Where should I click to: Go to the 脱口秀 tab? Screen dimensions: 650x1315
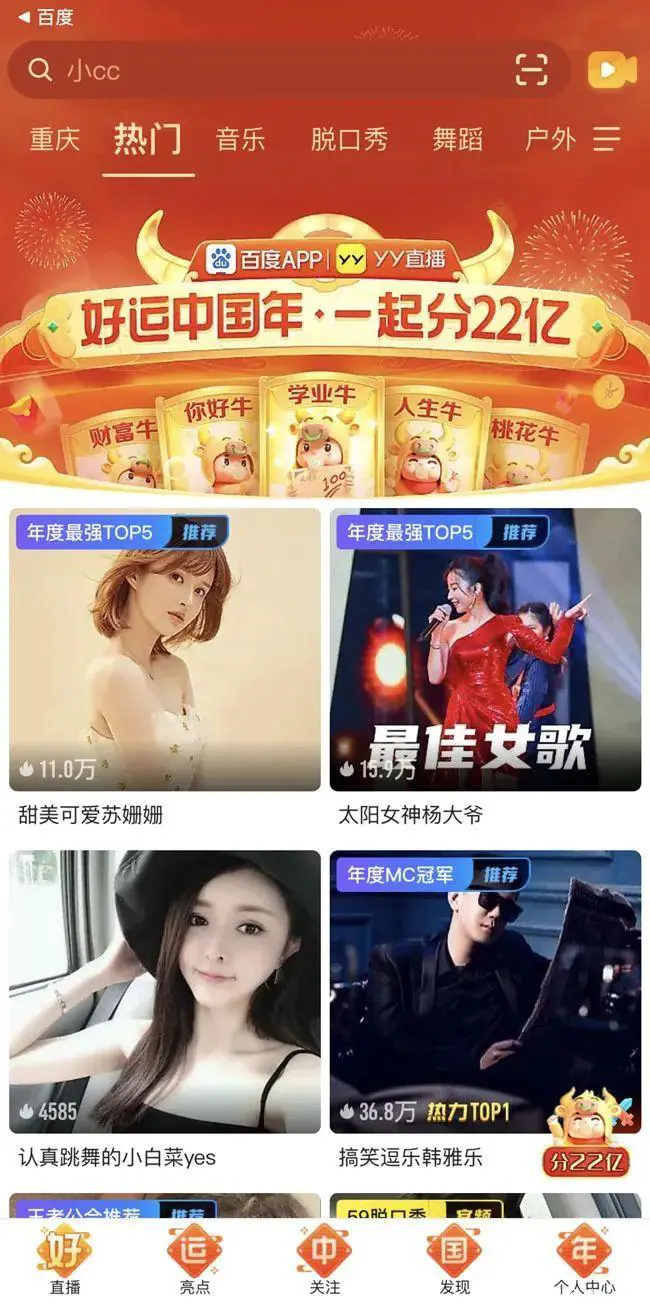[x=349, y=139]
